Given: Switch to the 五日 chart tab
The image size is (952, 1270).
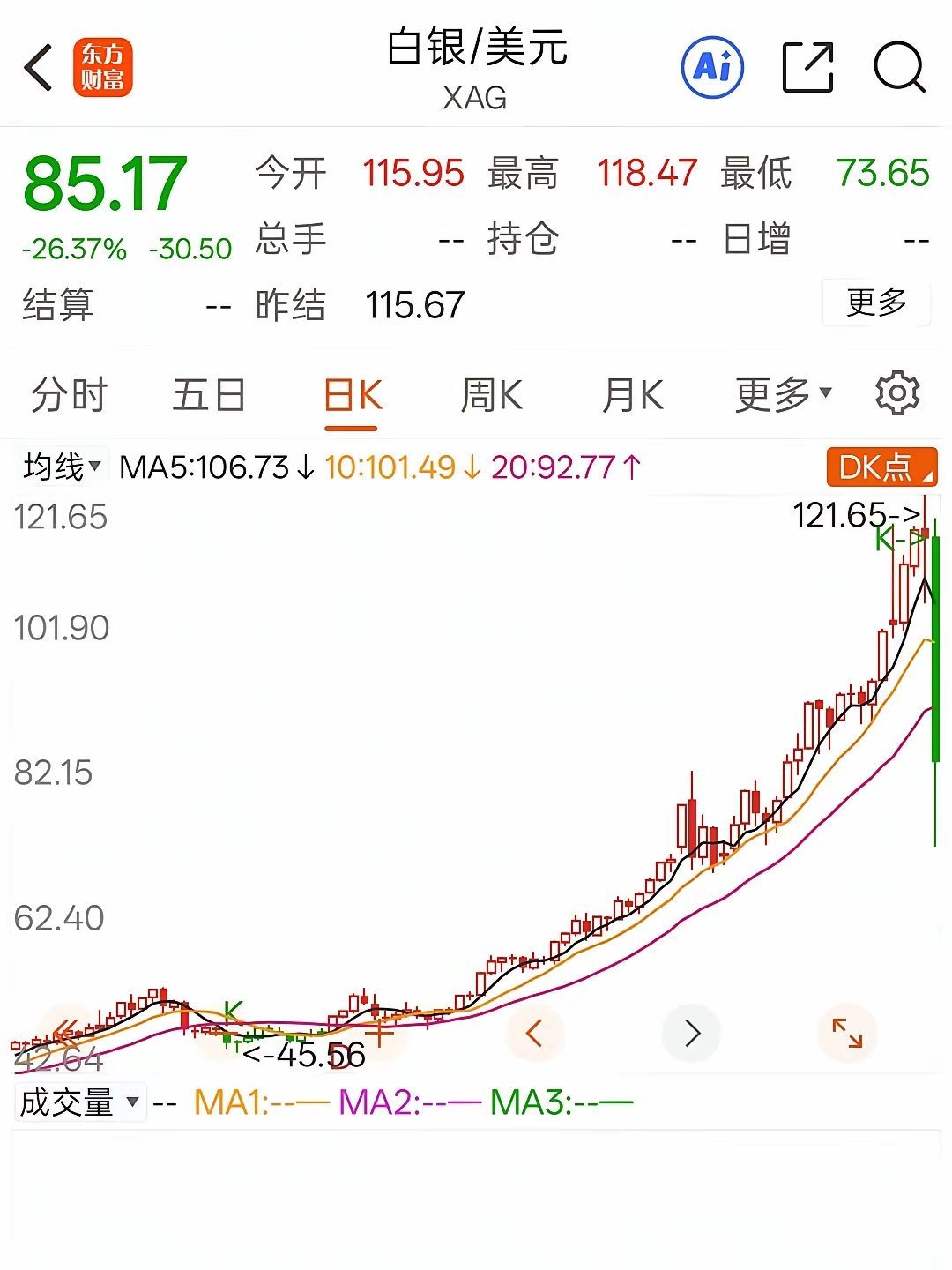Looking at the screenshot, I should coord(209,395).
